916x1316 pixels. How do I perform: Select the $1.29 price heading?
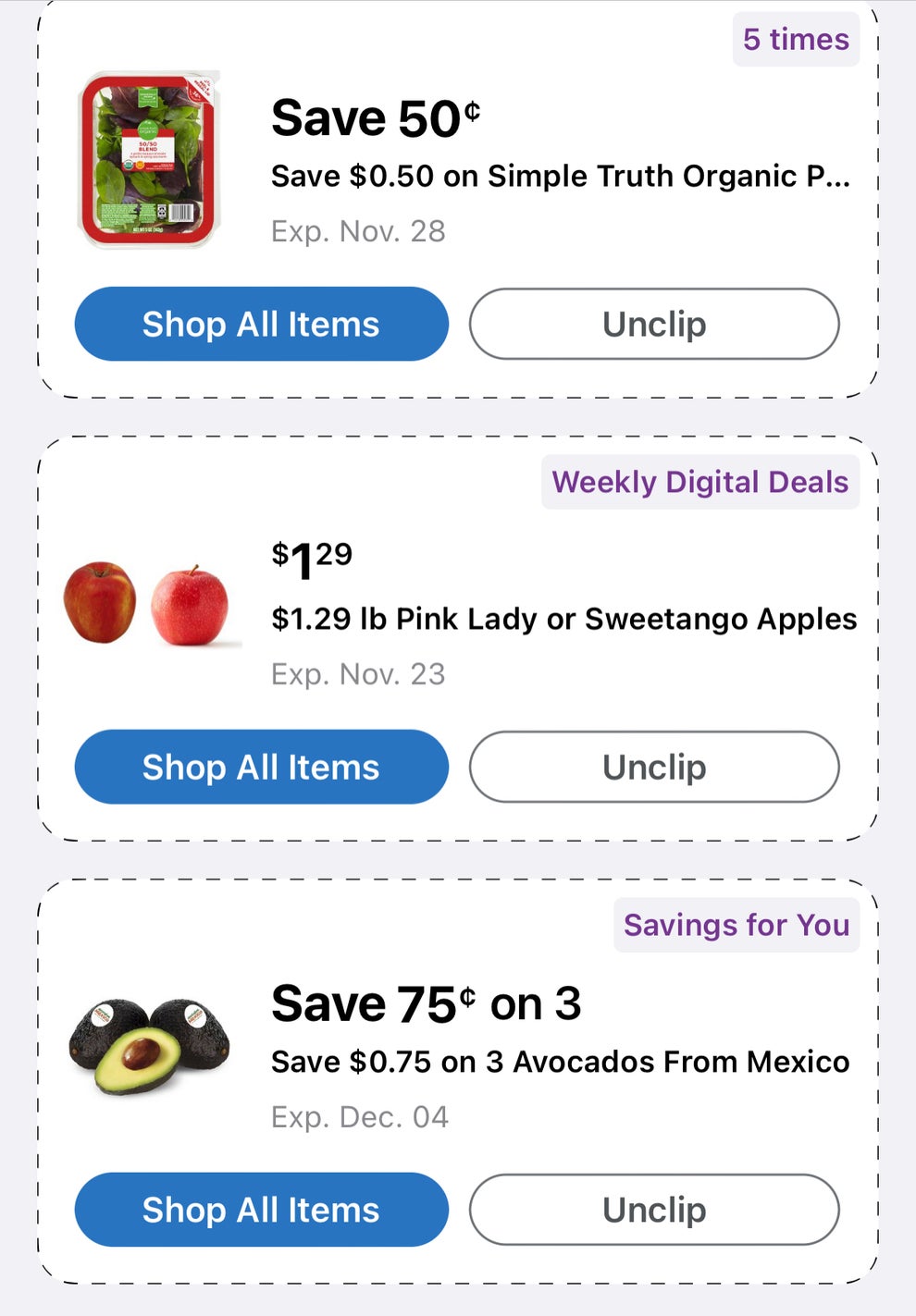[x=310, y=557]
